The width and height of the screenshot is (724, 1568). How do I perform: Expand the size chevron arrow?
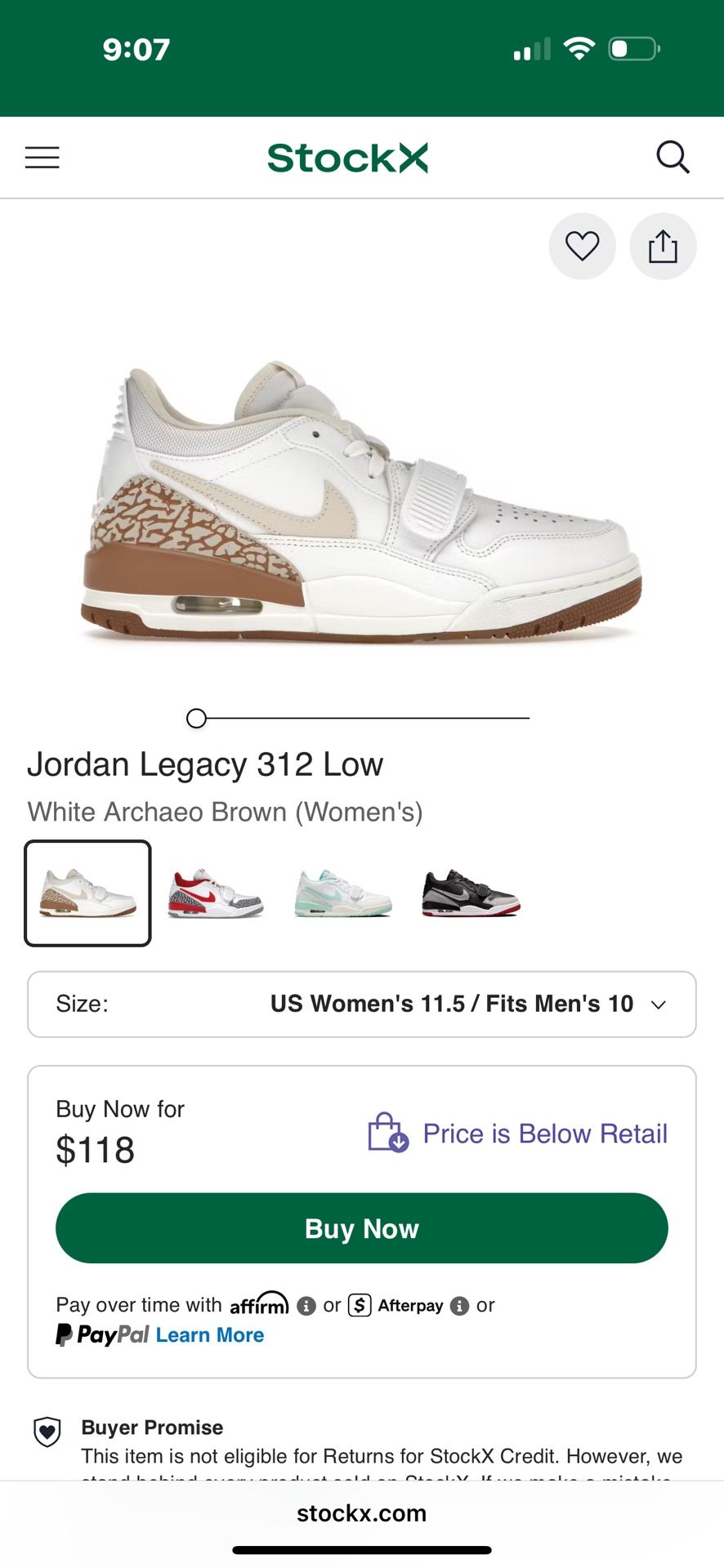[x=659, y=1004]
